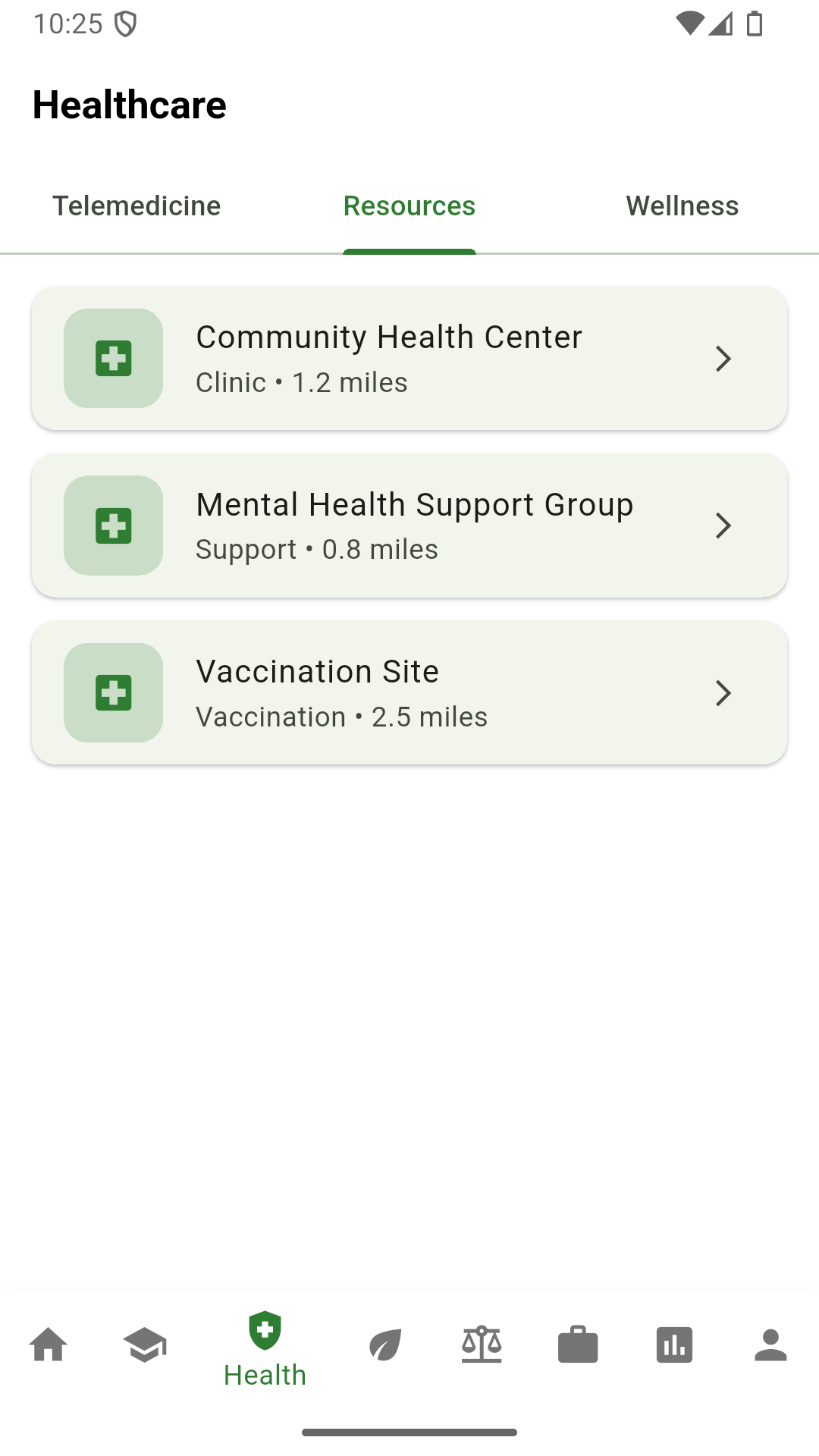Open the Vaccination Site card
The width and height of the screenshot is (819, 1456).
click(409, 693)
